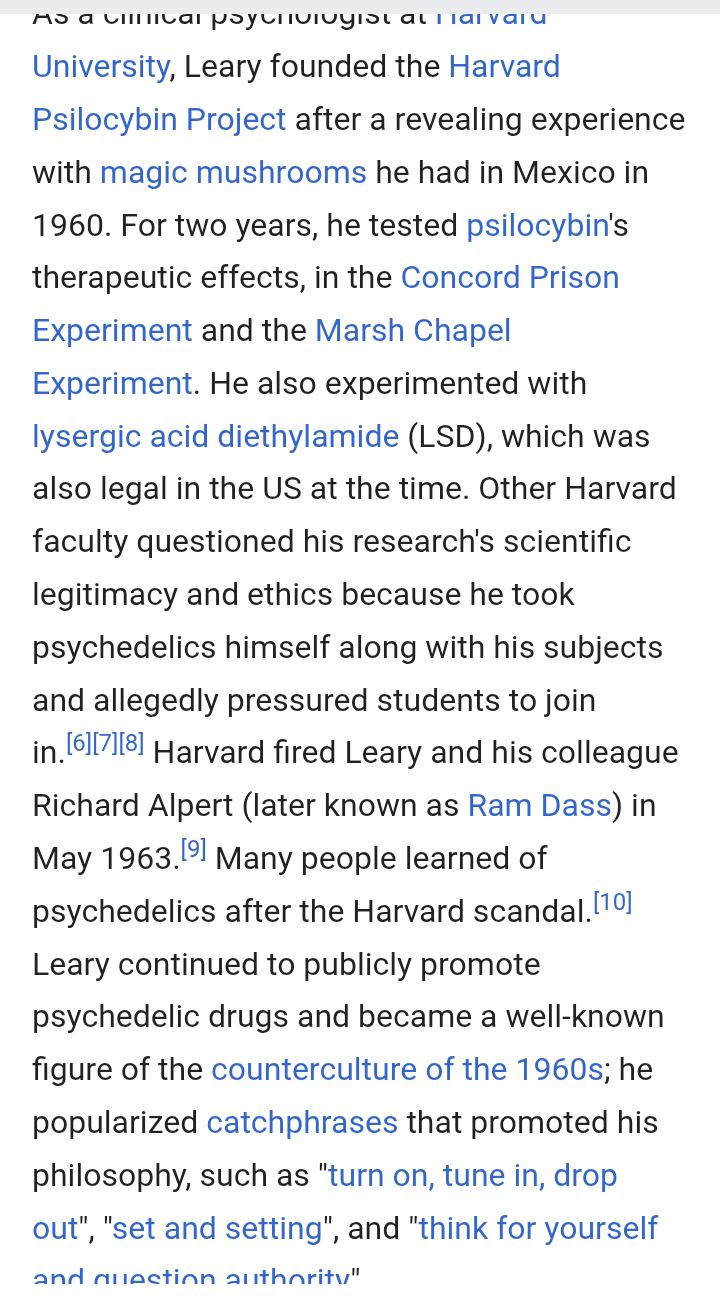The width and height of the screenshot is (720, 1305).
Task: Open think for yourself link
Action: tap(538, 1229)
